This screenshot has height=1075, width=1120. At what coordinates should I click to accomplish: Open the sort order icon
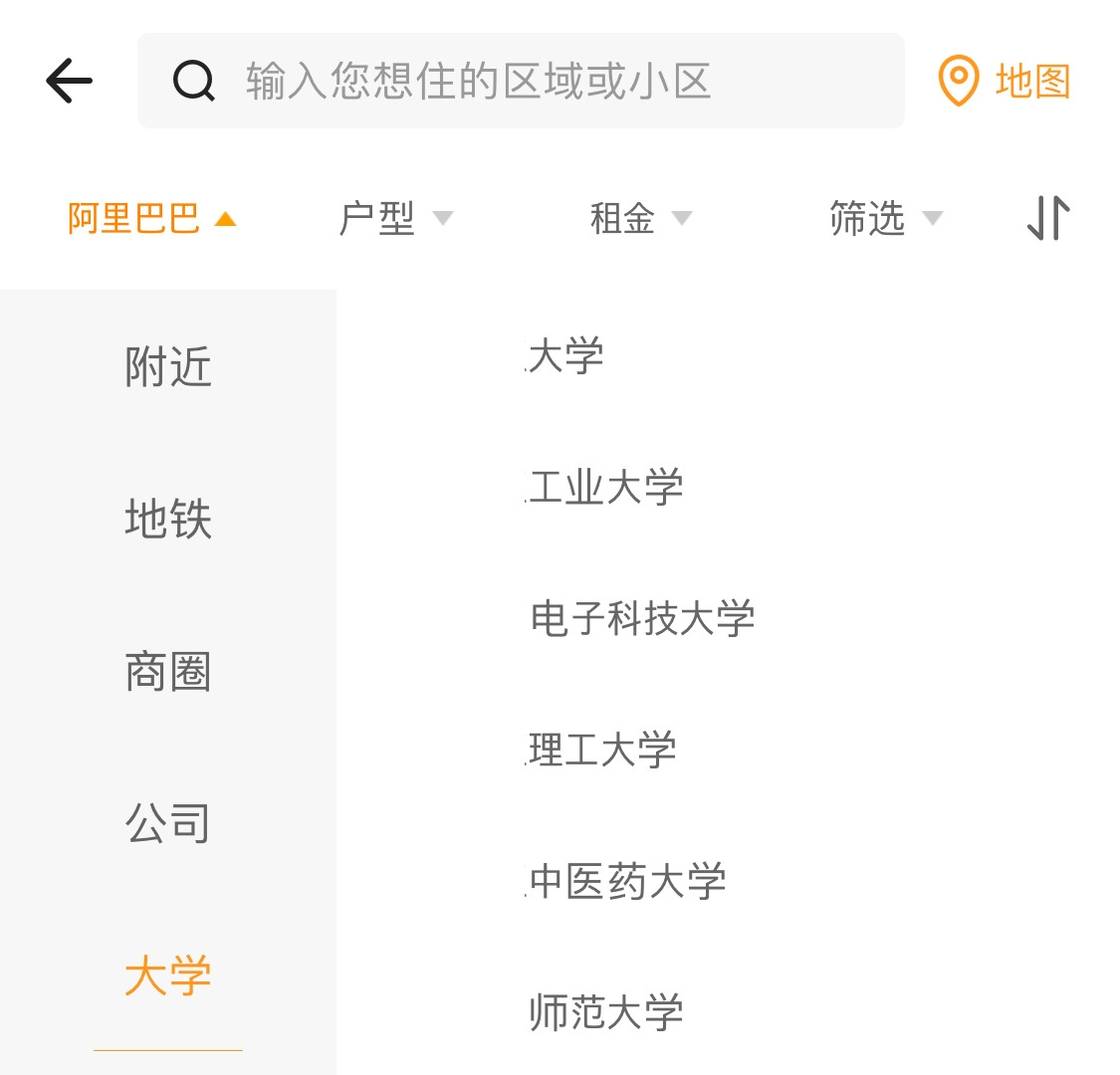tap(1048, 219)
